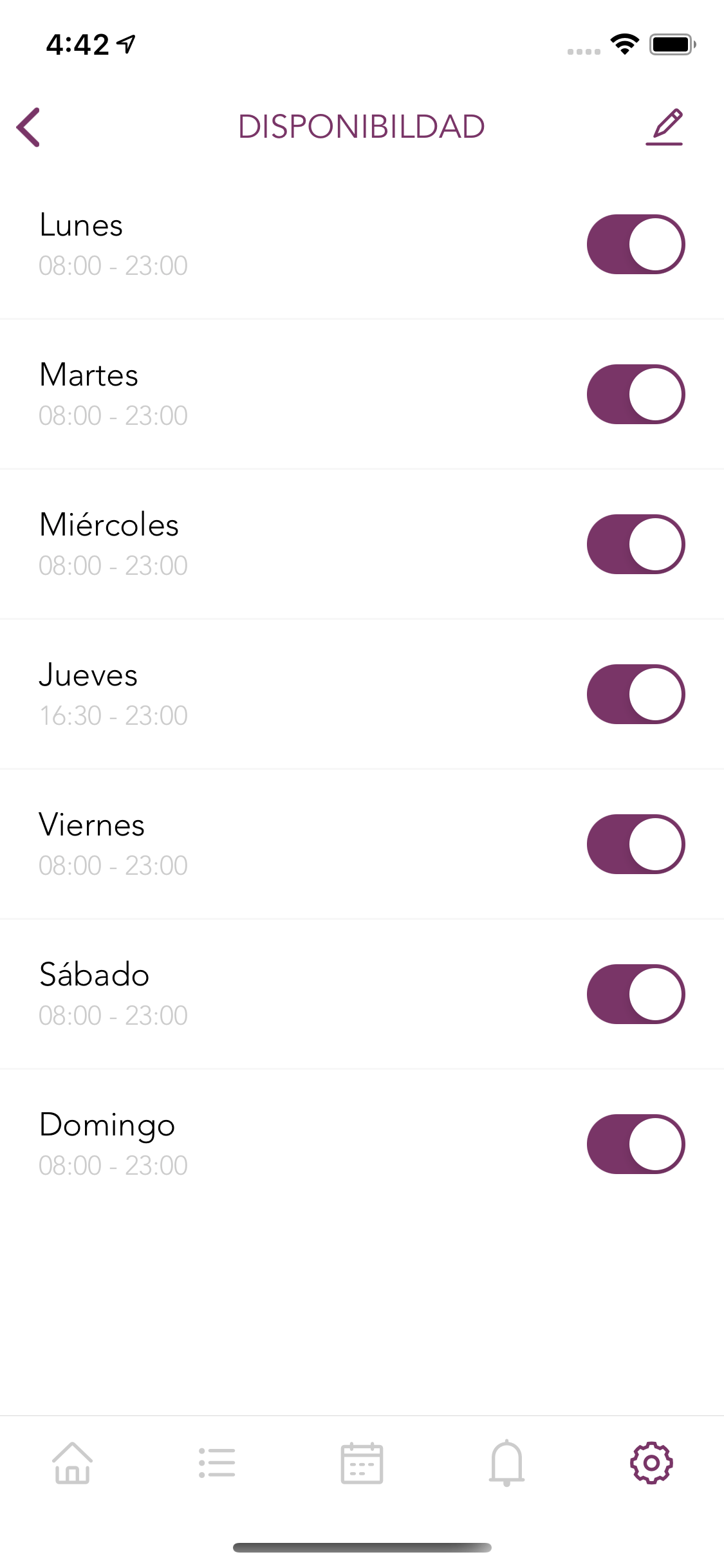Image resolution: width=724 pixels, height=1568 pixels.
Task: Select the settings gear tab
Action: (651, 1463)
